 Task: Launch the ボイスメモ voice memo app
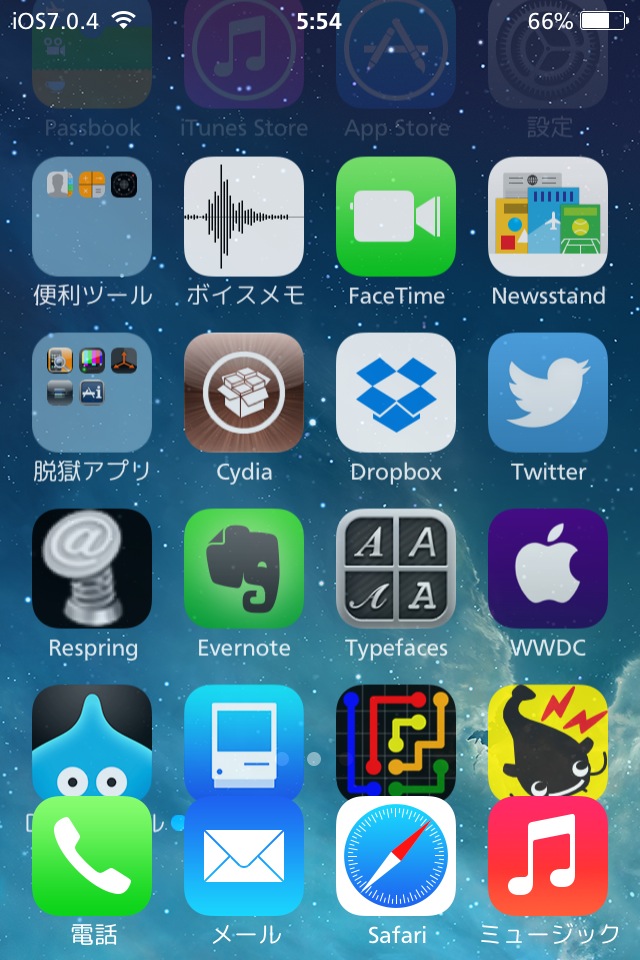coord(244,216)
